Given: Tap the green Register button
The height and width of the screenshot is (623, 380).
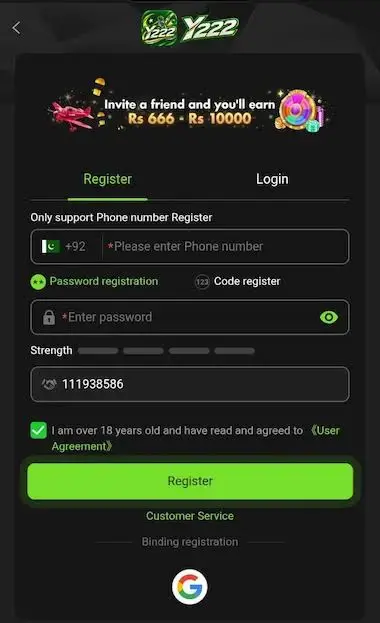Looking at the screenshot, I should tap(190, 481).
